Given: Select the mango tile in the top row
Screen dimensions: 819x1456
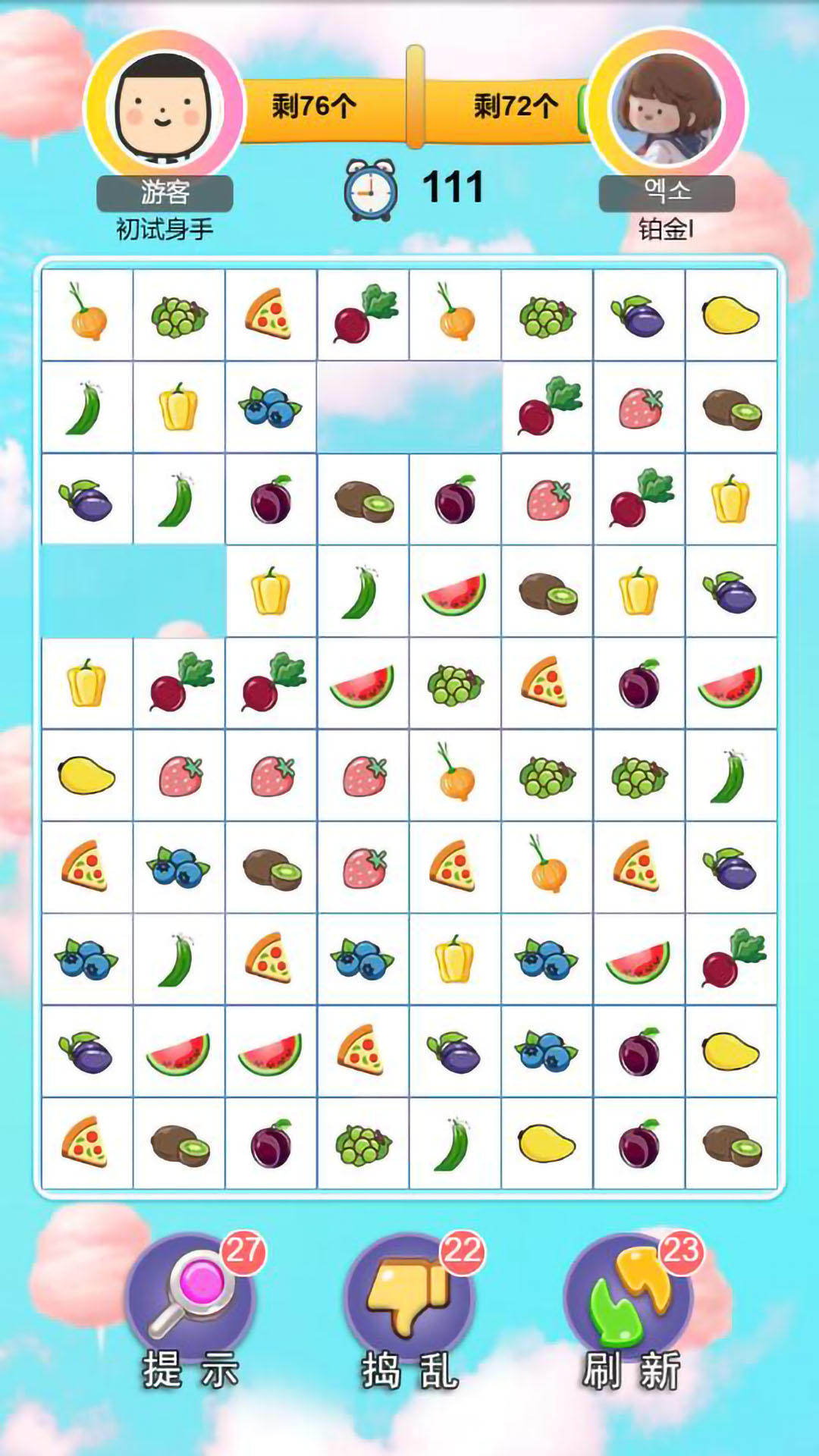Looking at the screenshot, I should (731, 315).
